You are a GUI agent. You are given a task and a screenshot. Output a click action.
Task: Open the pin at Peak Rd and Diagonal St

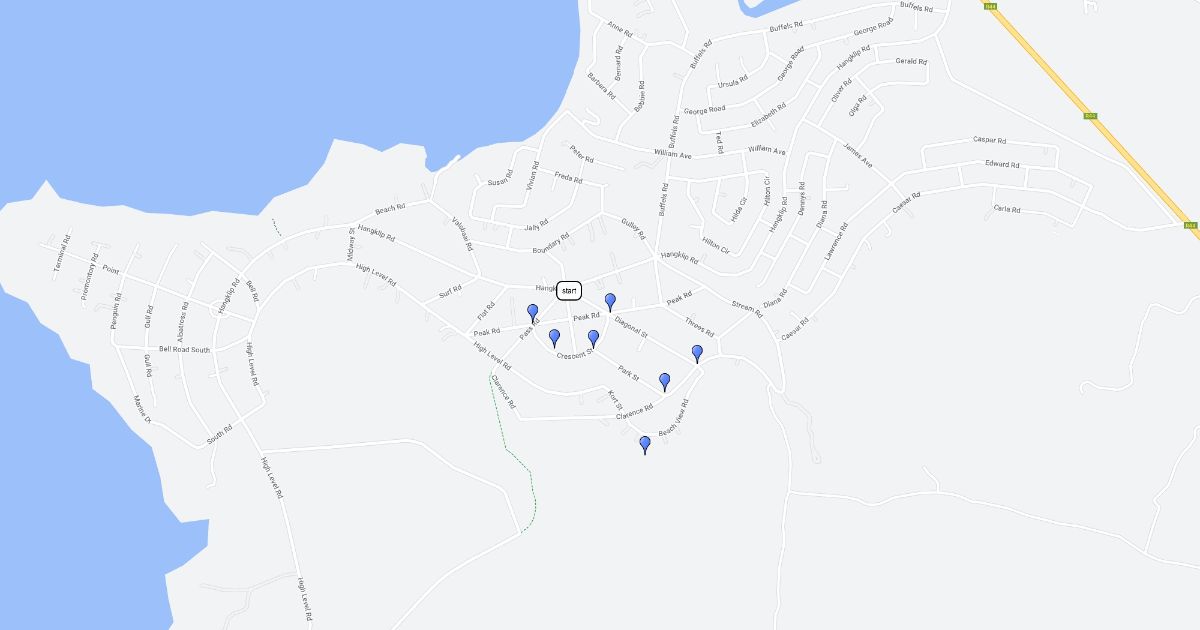(610, 301)
